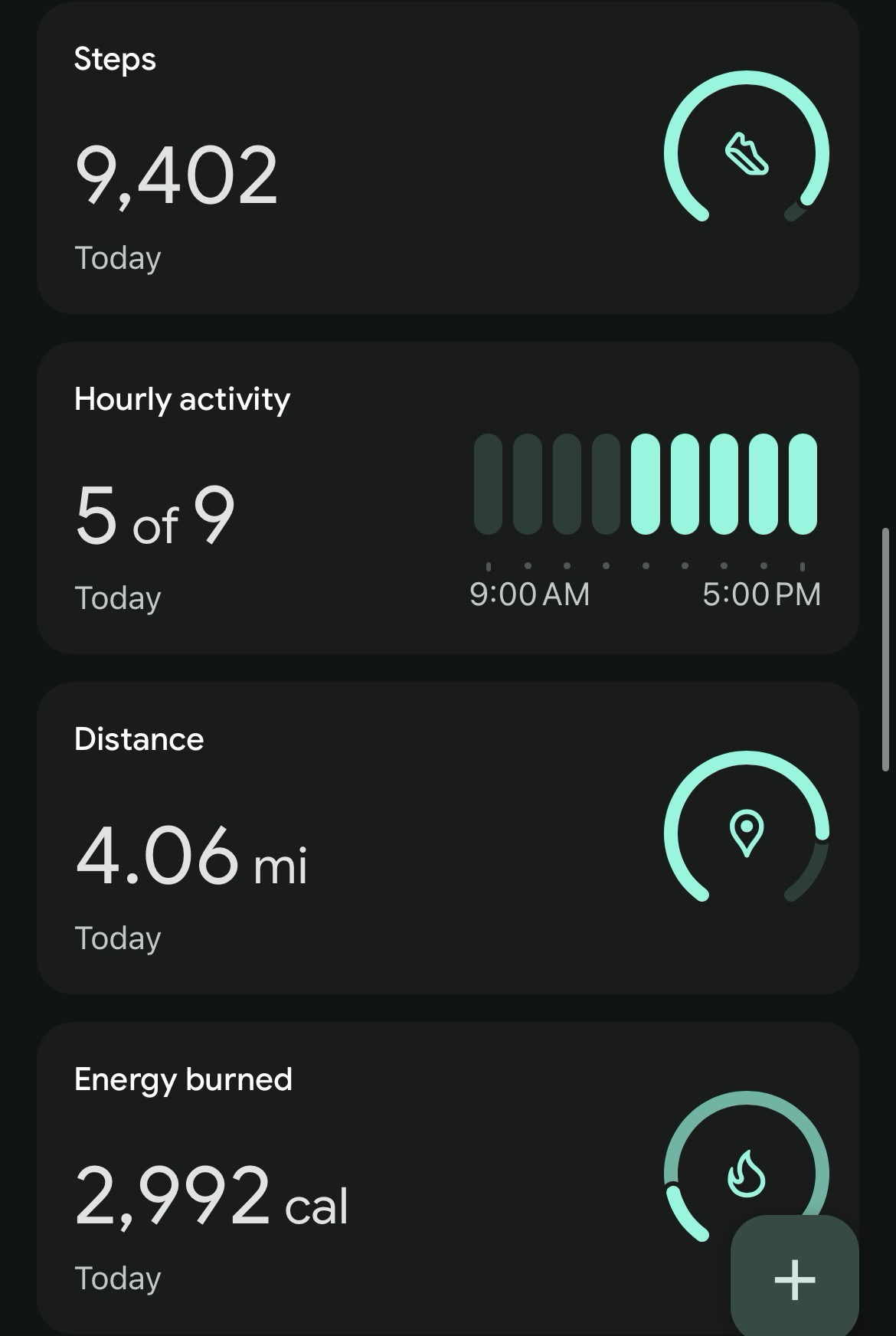Tap the plus floating action button
896x1336 pixels.
click(x=794, y=1279)
